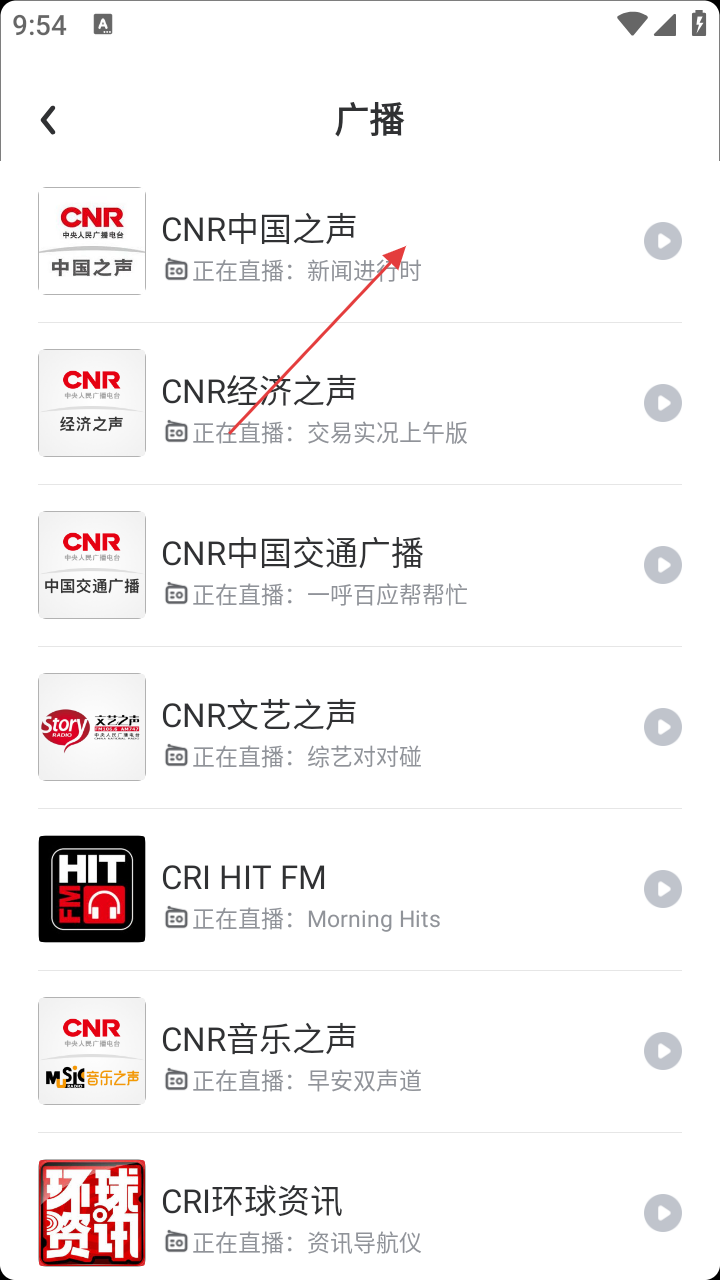This screenshot has width=720, height=1280.
Task: Play CNR文艺之声 live broadcast
Action: (x=662, y=727)
